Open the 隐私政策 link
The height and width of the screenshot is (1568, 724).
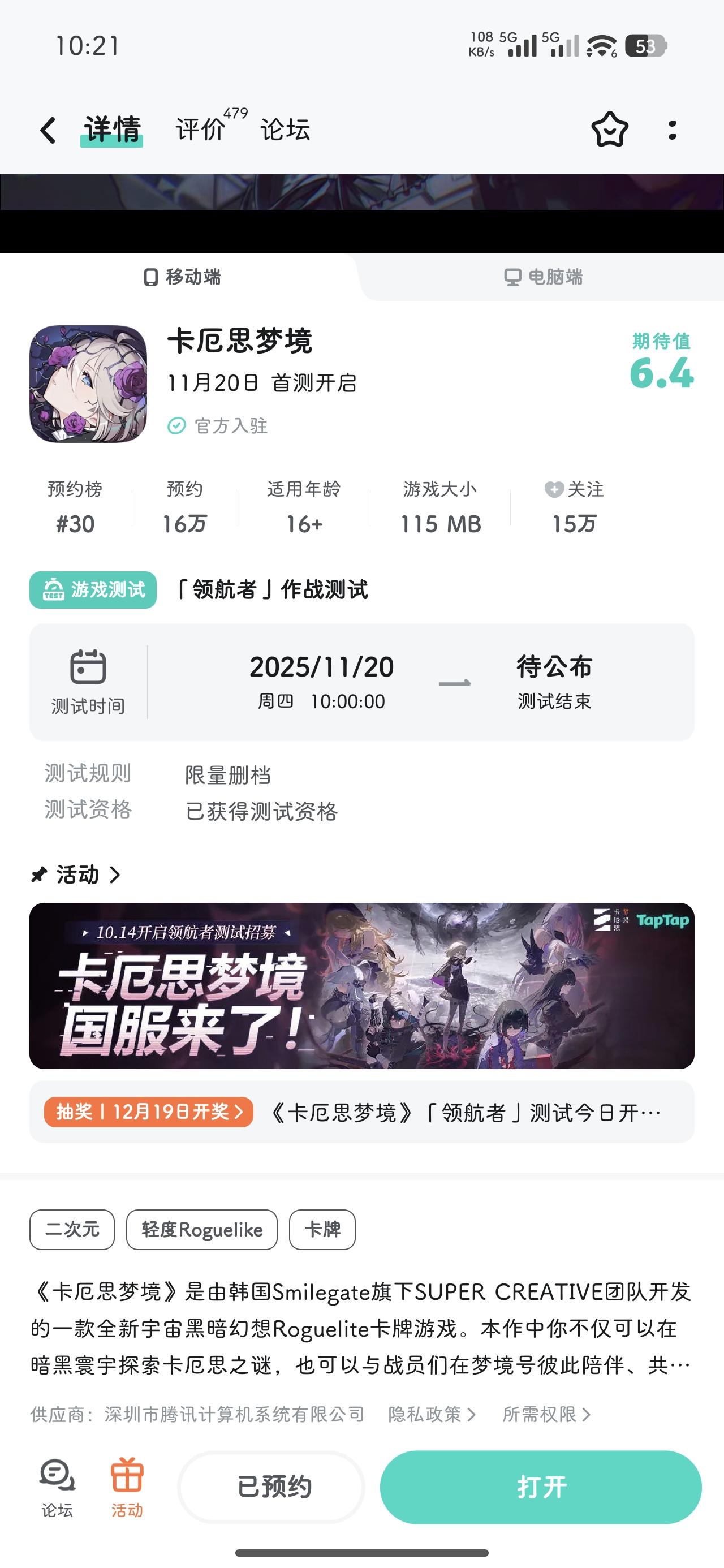click(x=432, y=1414)
